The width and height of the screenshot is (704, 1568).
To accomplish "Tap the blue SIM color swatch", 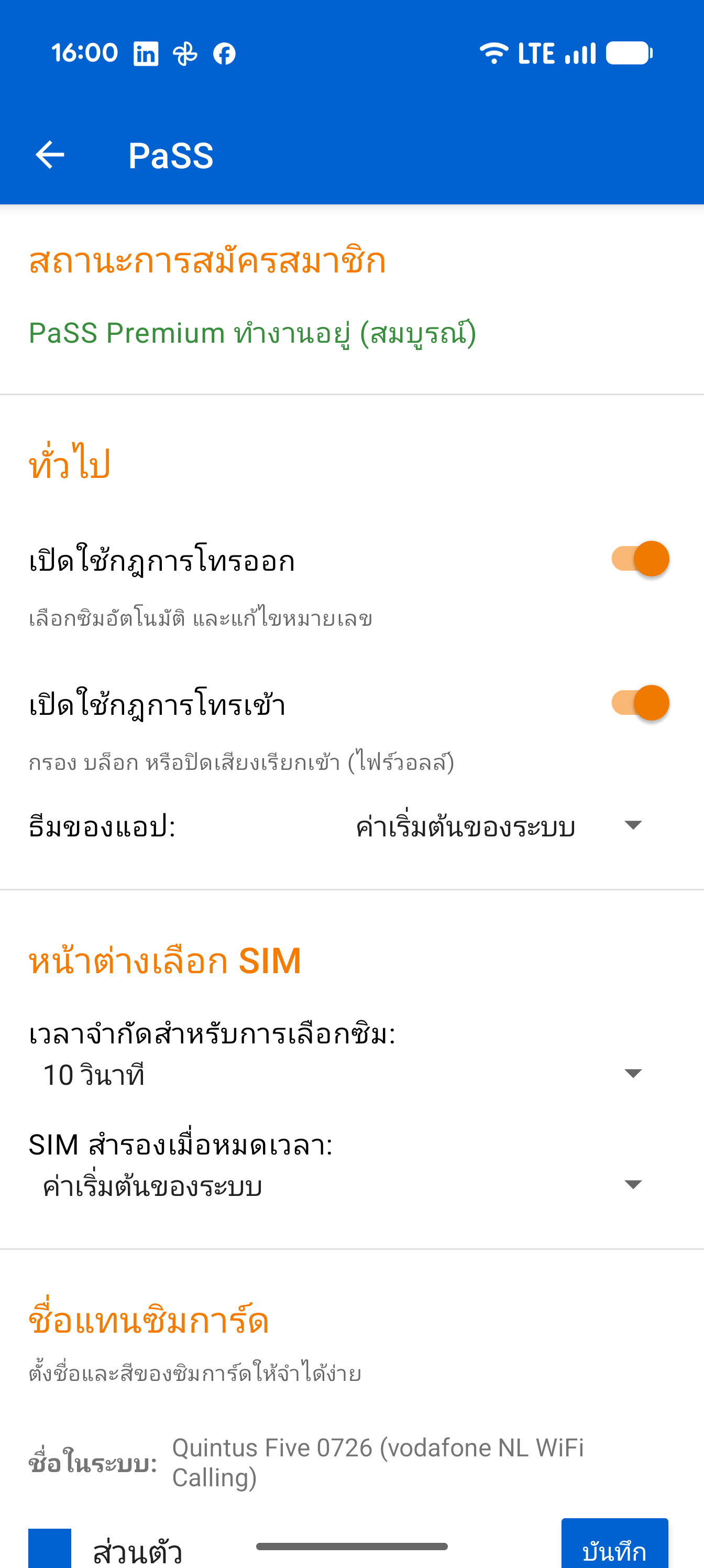I will (50, 1548).
